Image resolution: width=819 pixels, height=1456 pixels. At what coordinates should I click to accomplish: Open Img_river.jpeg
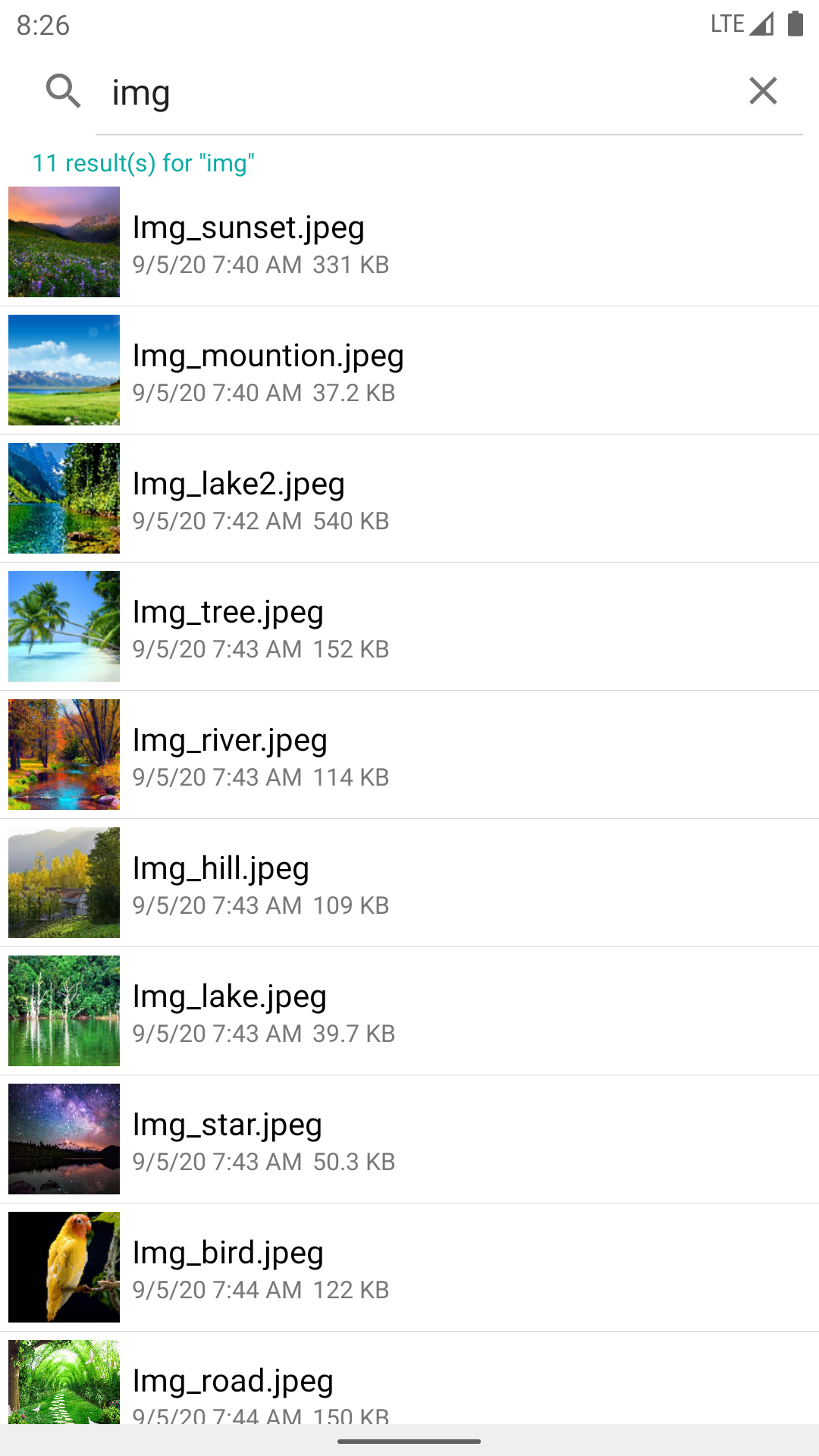coord(409,755)
